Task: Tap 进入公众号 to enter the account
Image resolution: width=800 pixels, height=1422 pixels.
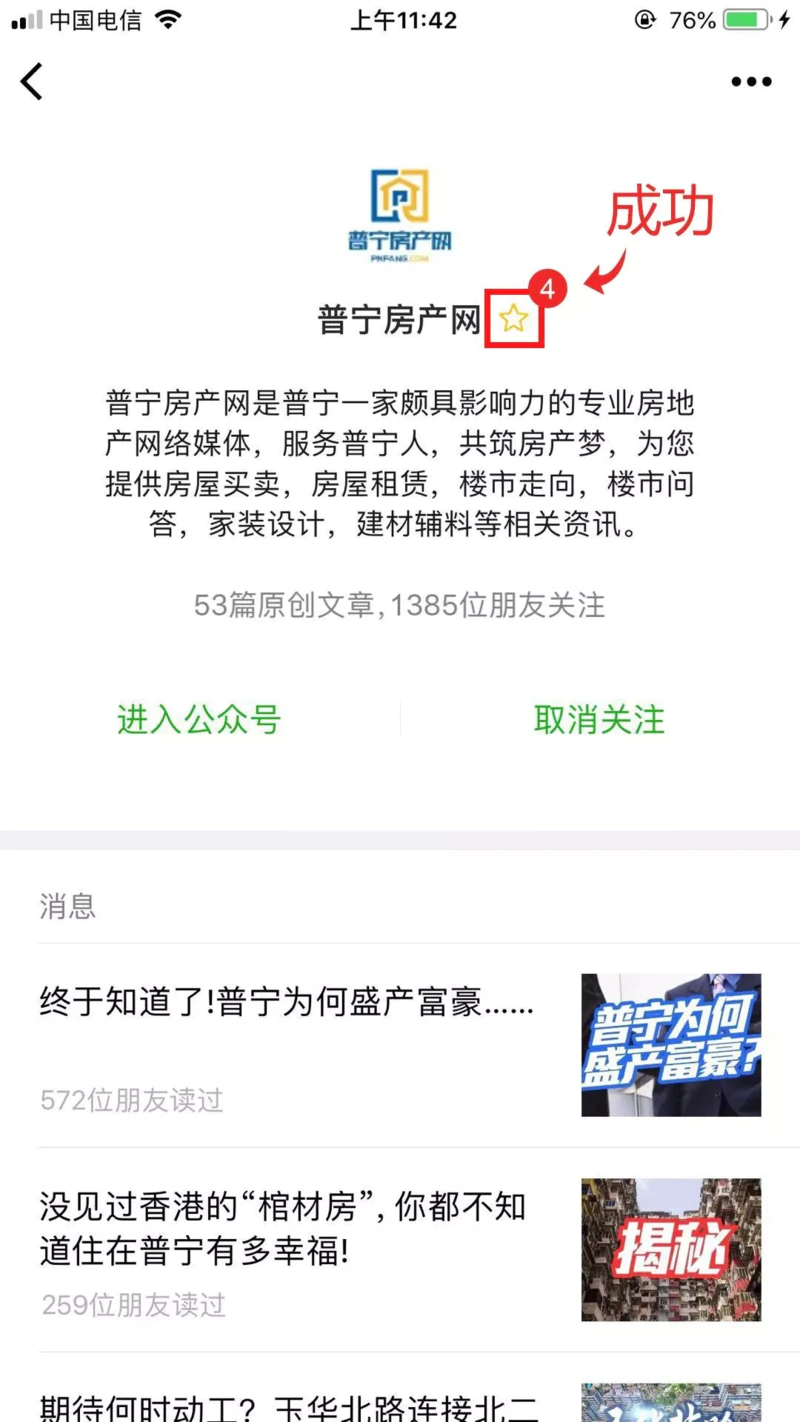Action: [x=199, y=720]
